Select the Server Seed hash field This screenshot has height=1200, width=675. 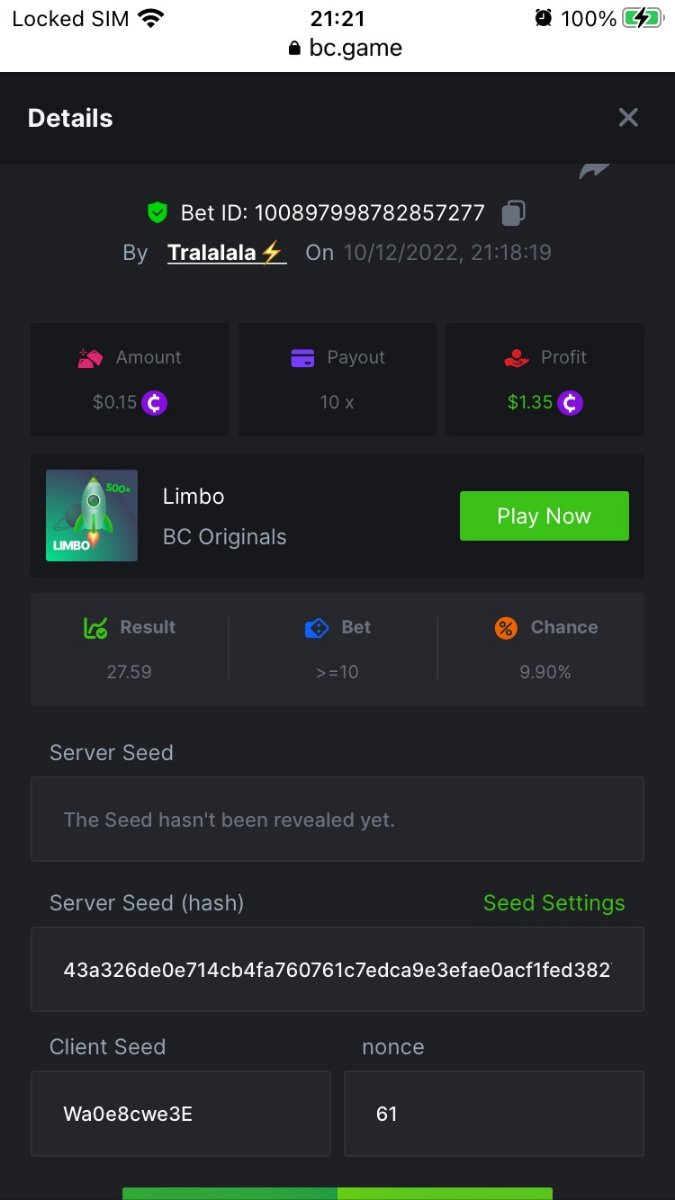click(337, 970)
